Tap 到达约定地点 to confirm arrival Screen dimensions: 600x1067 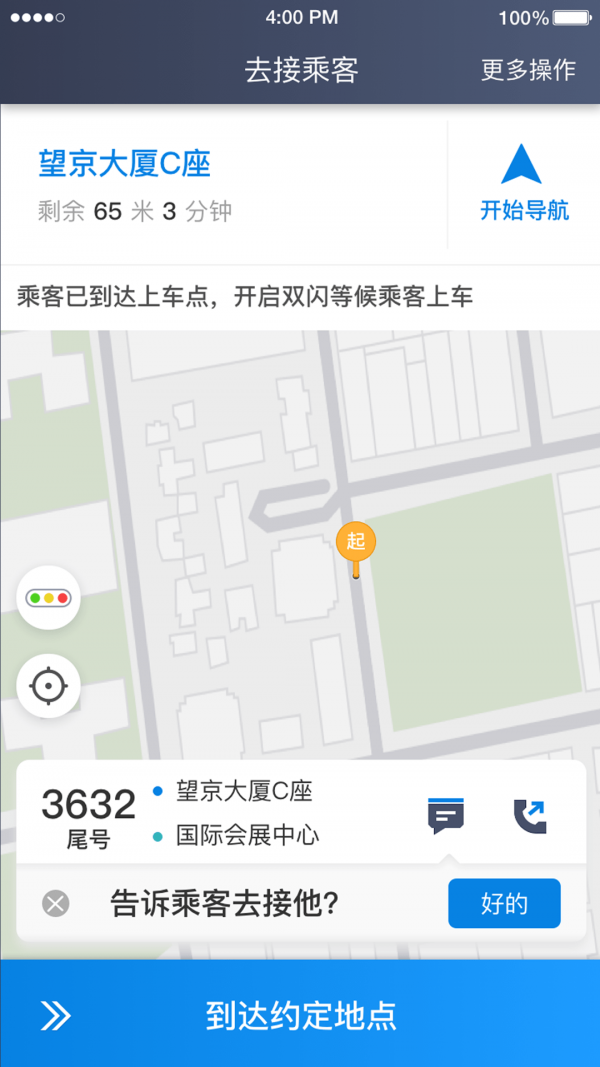click(300, 1015)
